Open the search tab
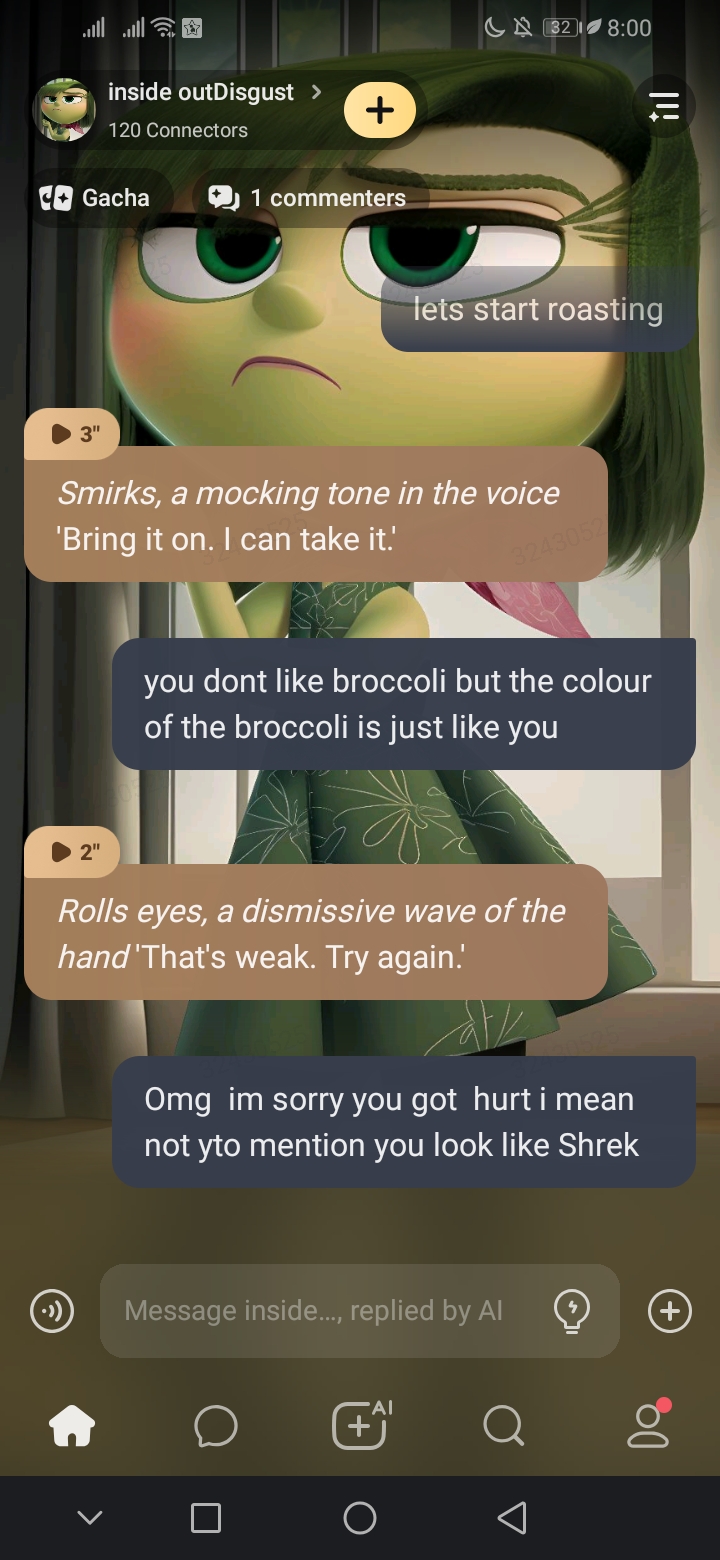The height and width of the screenshot is (1560, 720). click(503, 1426)
